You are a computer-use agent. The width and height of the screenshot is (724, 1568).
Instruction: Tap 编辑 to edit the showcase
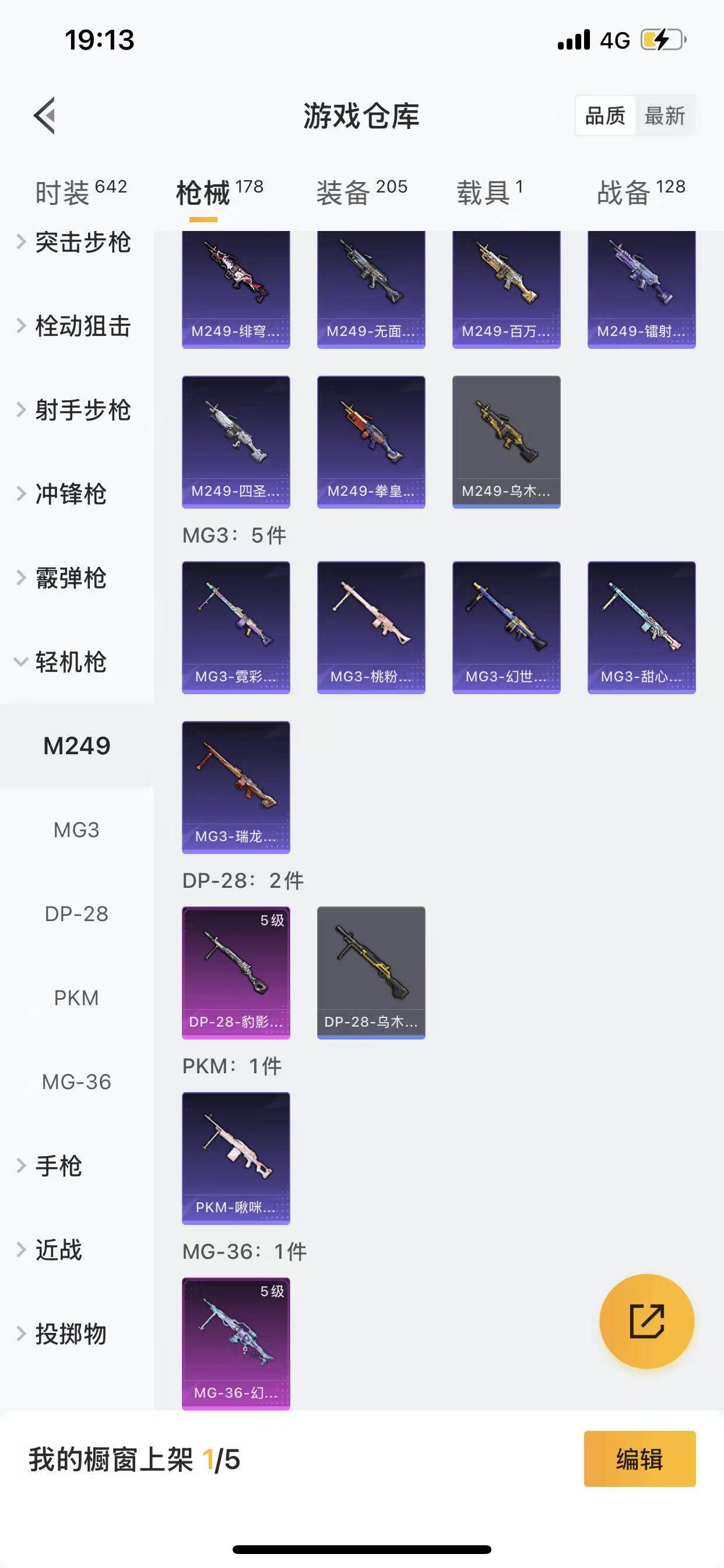point(639,1459)
